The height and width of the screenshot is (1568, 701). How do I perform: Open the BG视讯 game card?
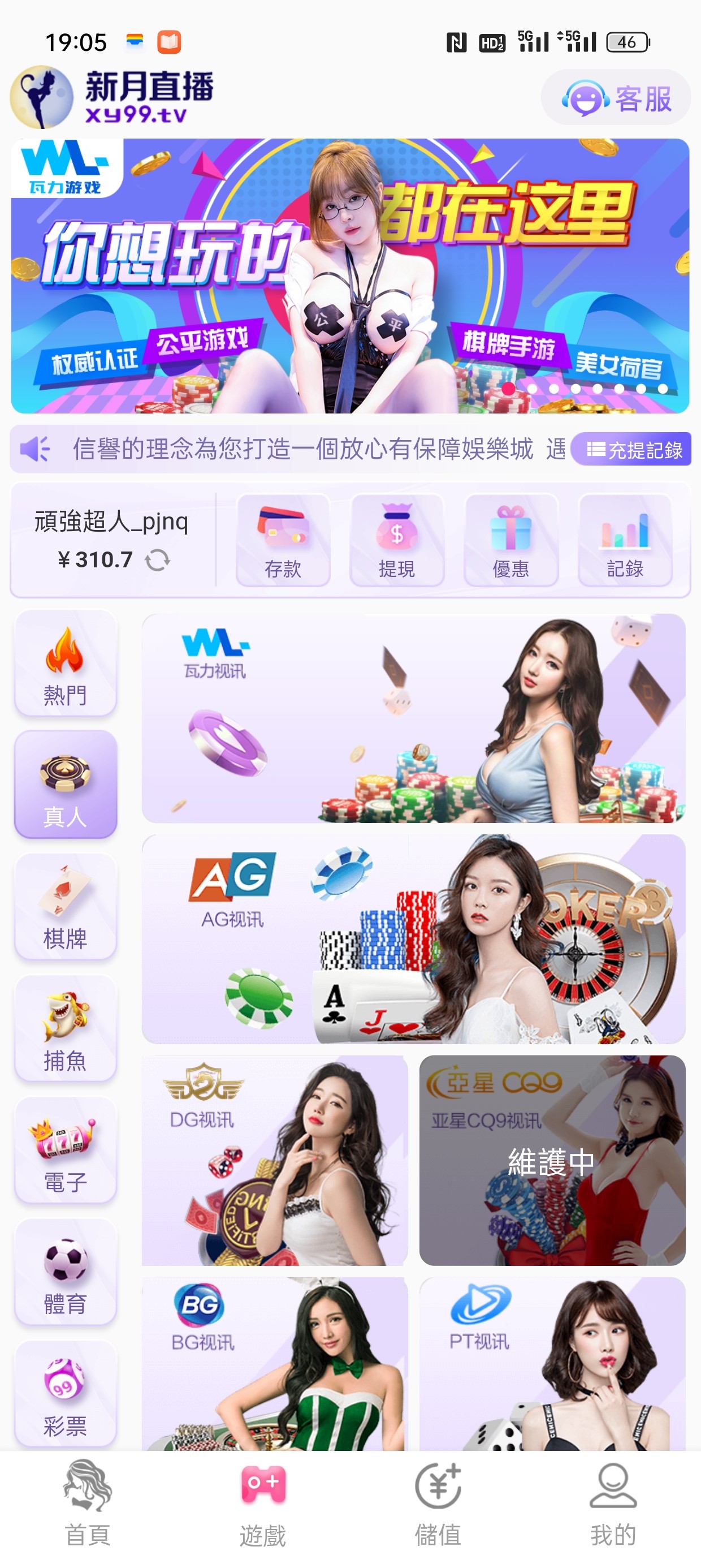[x=274, y=1363]
